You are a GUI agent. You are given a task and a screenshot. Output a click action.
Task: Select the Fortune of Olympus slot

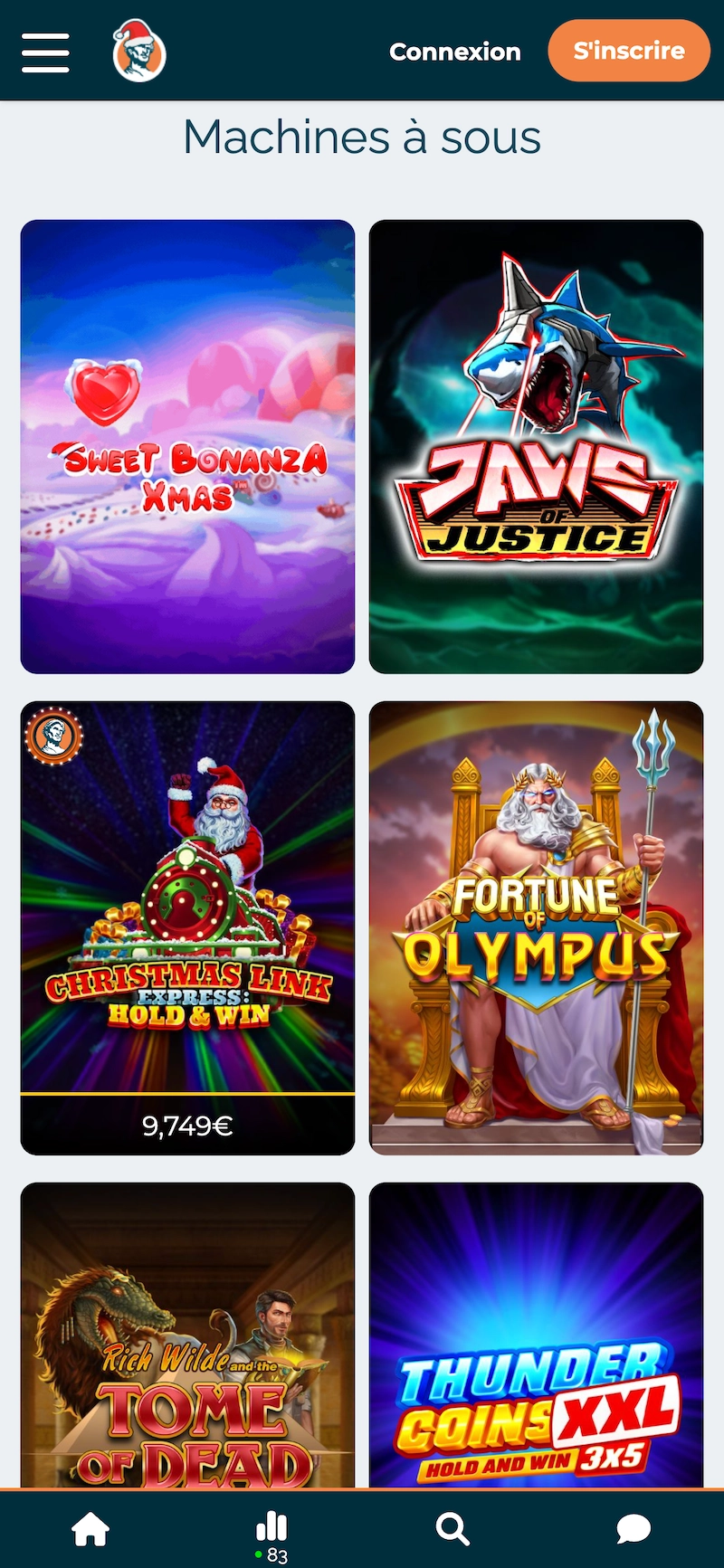tap(537, 927)
